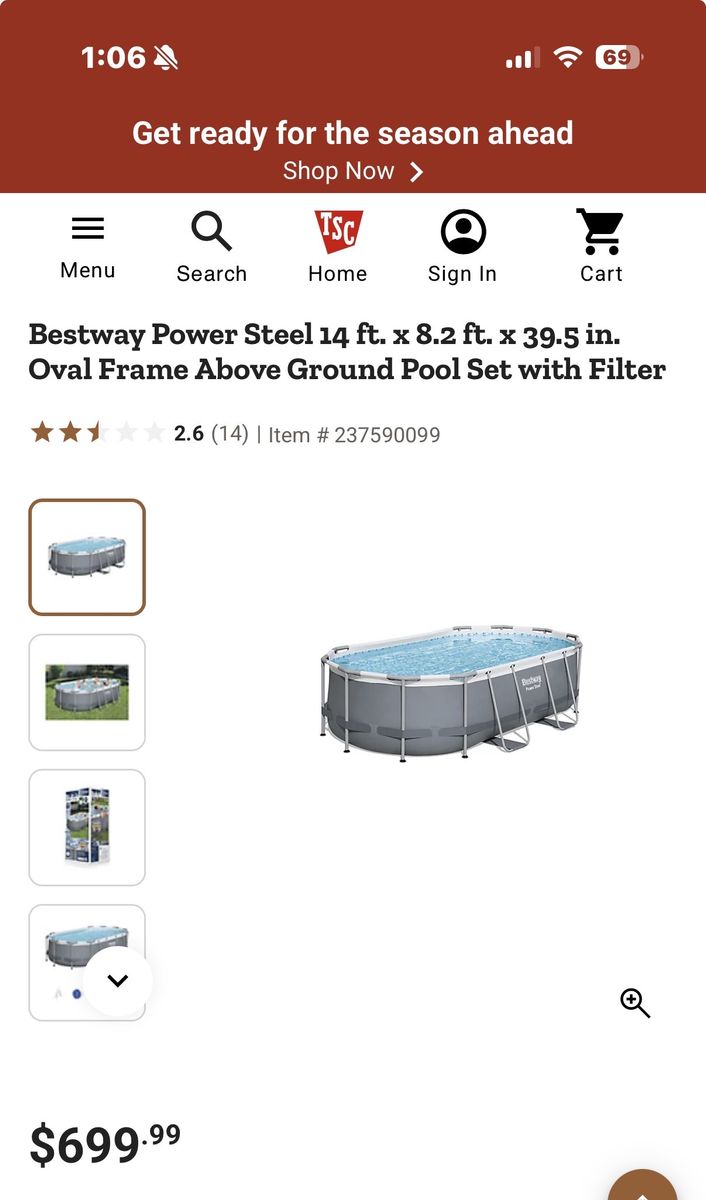Viewport: 706px width, 1200px height.
Task: Open the Menu drawer
Action: tap(87, 245)
